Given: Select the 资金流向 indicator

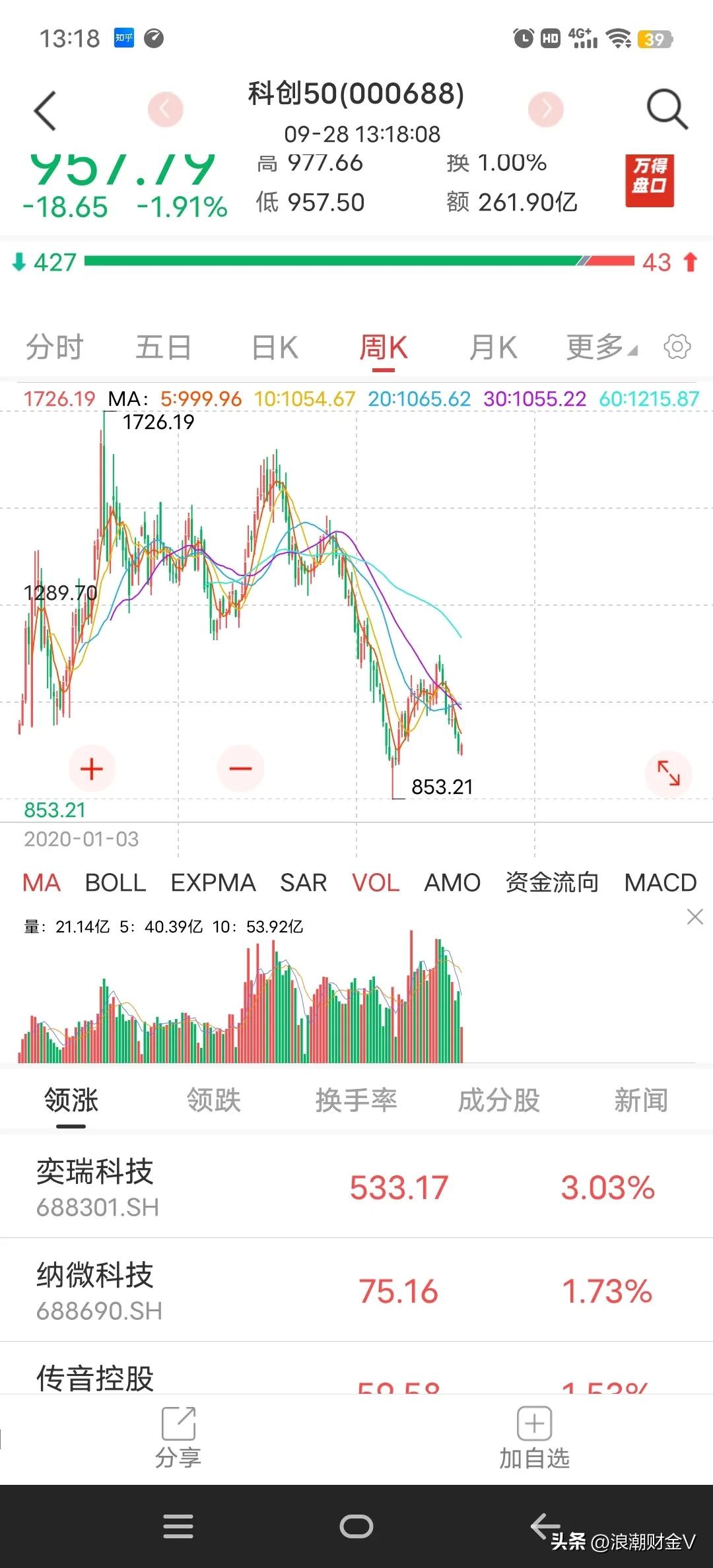Looking at the screenshot, I should [553, 882].
